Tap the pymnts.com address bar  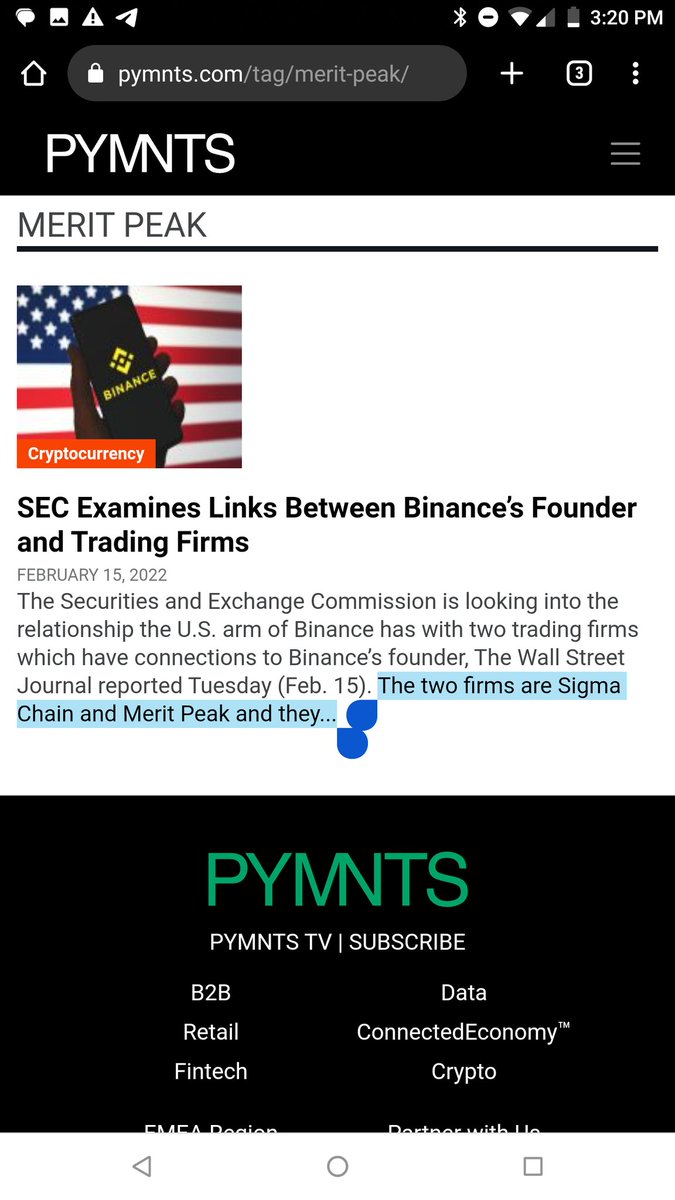tap(266, 74)
